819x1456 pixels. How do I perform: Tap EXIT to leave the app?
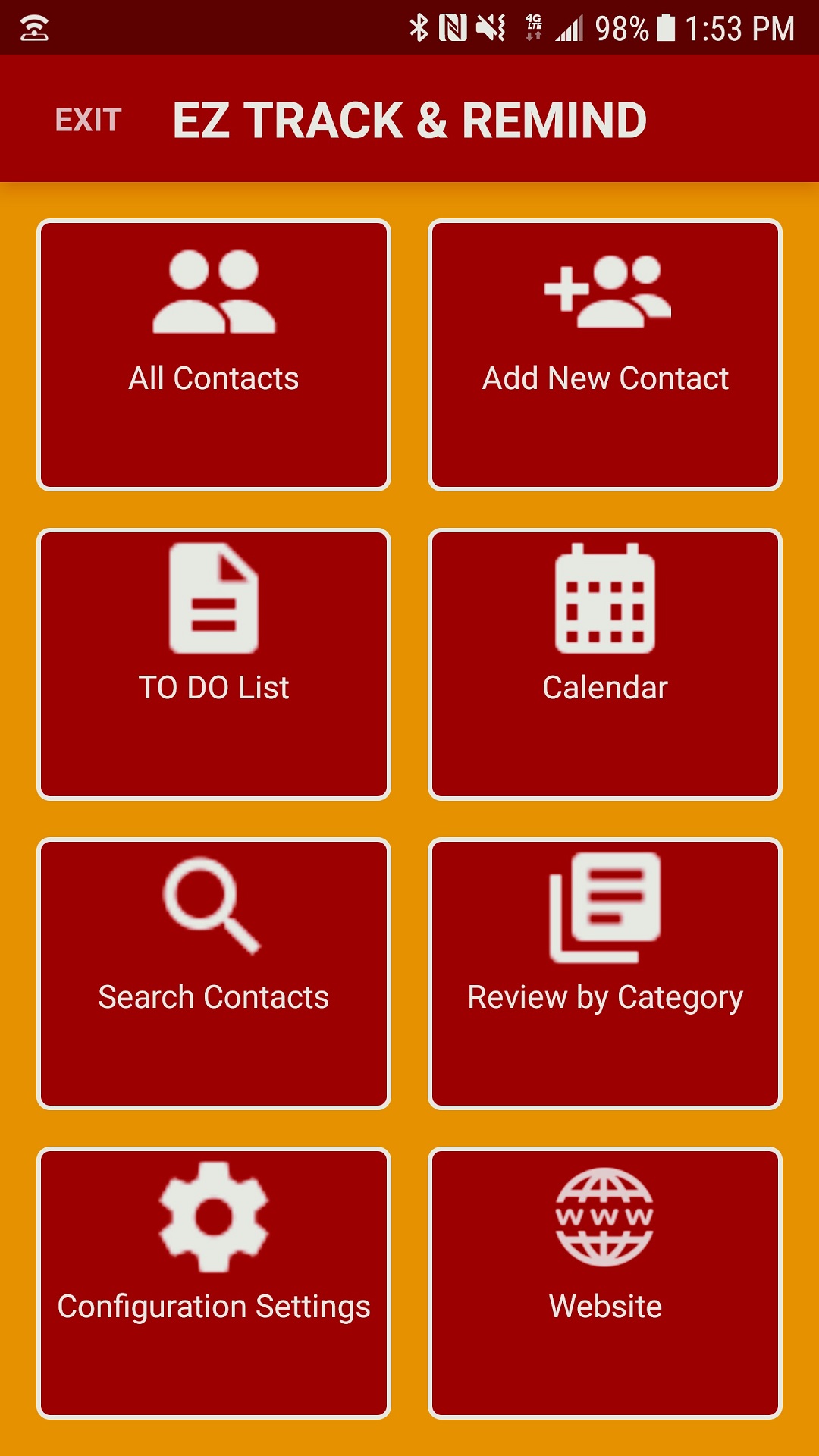pyautogui.click(x=88, y=120)
